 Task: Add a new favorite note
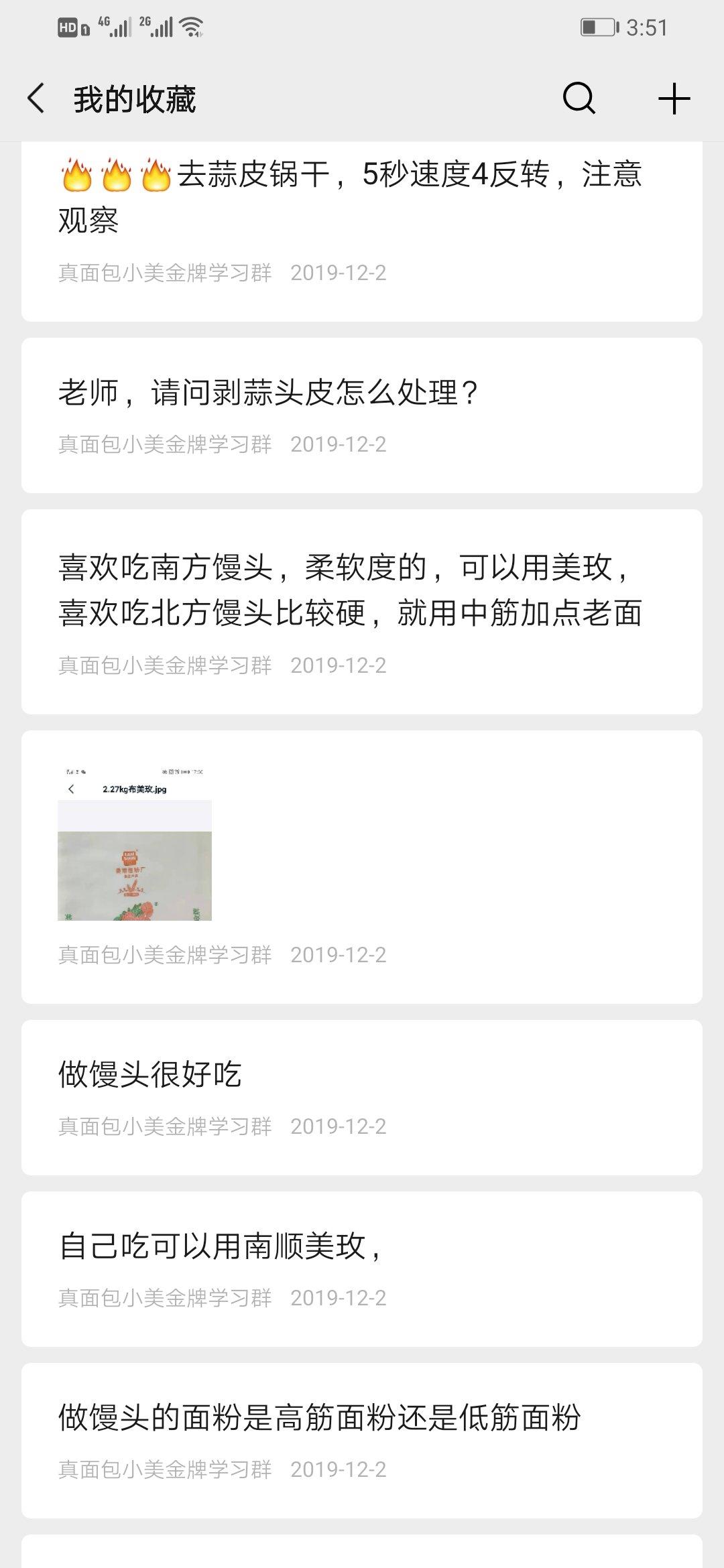coord(674,99)
